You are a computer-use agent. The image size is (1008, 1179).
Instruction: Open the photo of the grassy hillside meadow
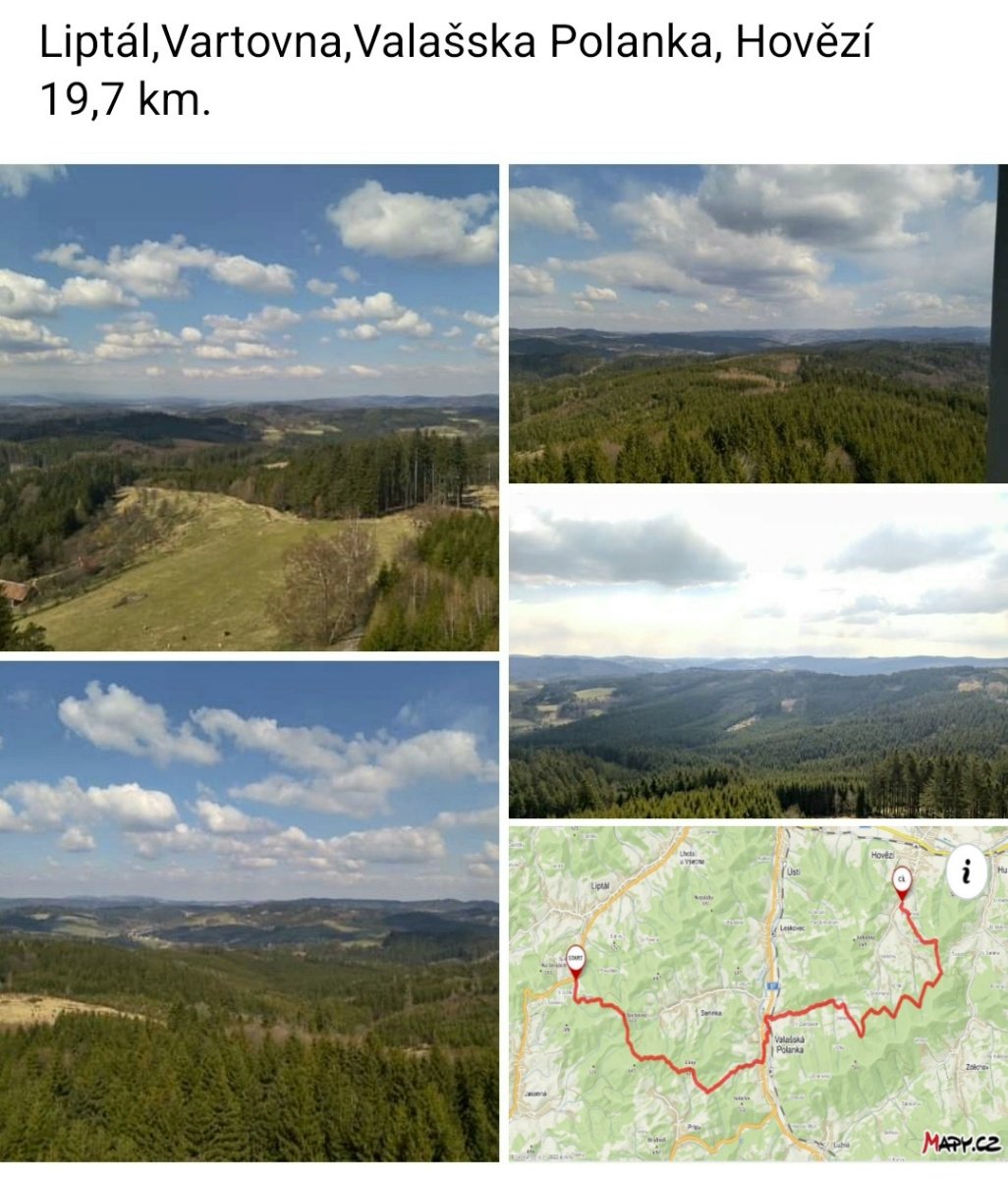click(x=249, y=407)
